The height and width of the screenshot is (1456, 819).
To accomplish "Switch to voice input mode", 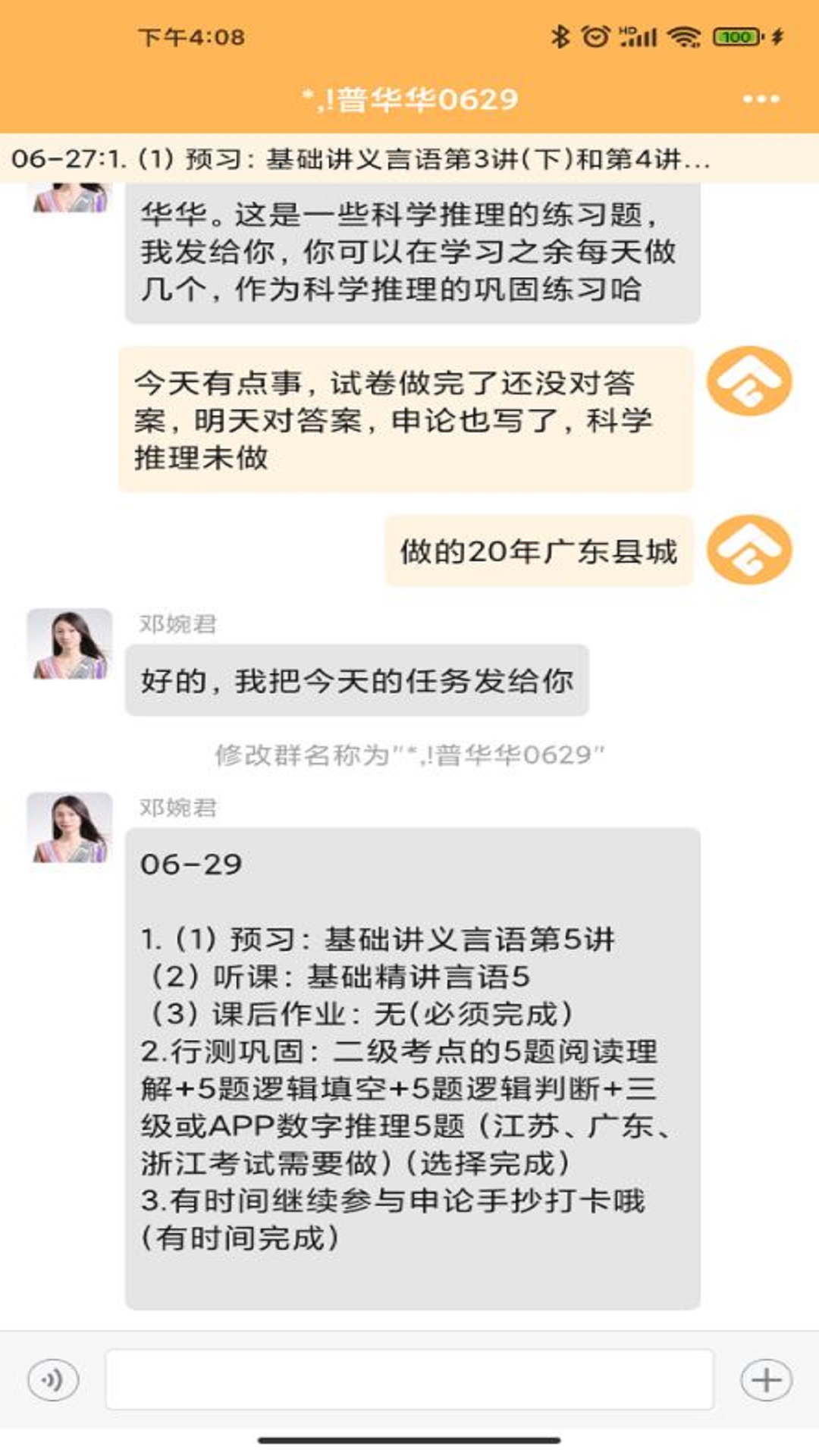I will 53,1379.
